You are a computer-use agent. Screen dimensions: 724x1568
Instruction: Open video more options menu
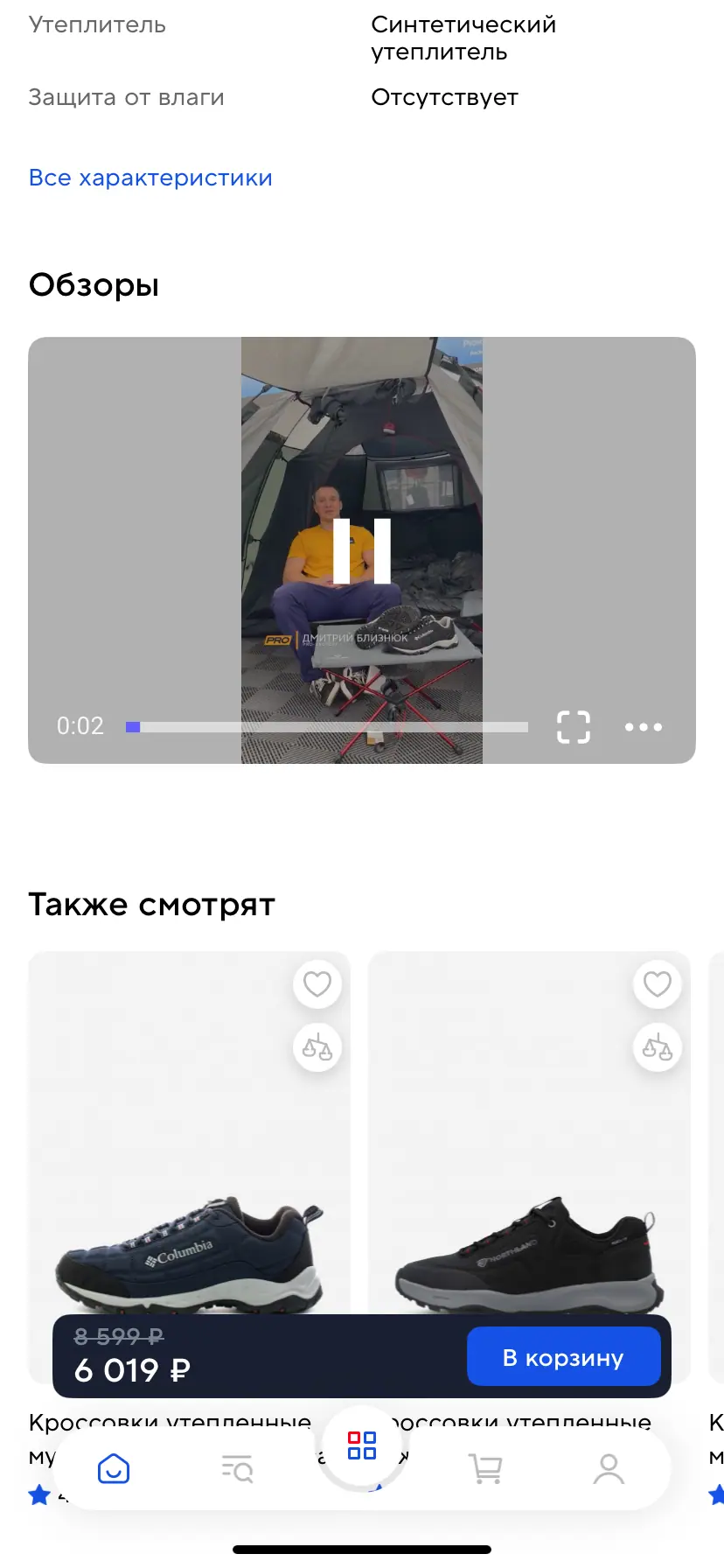[x=644, y=726]
